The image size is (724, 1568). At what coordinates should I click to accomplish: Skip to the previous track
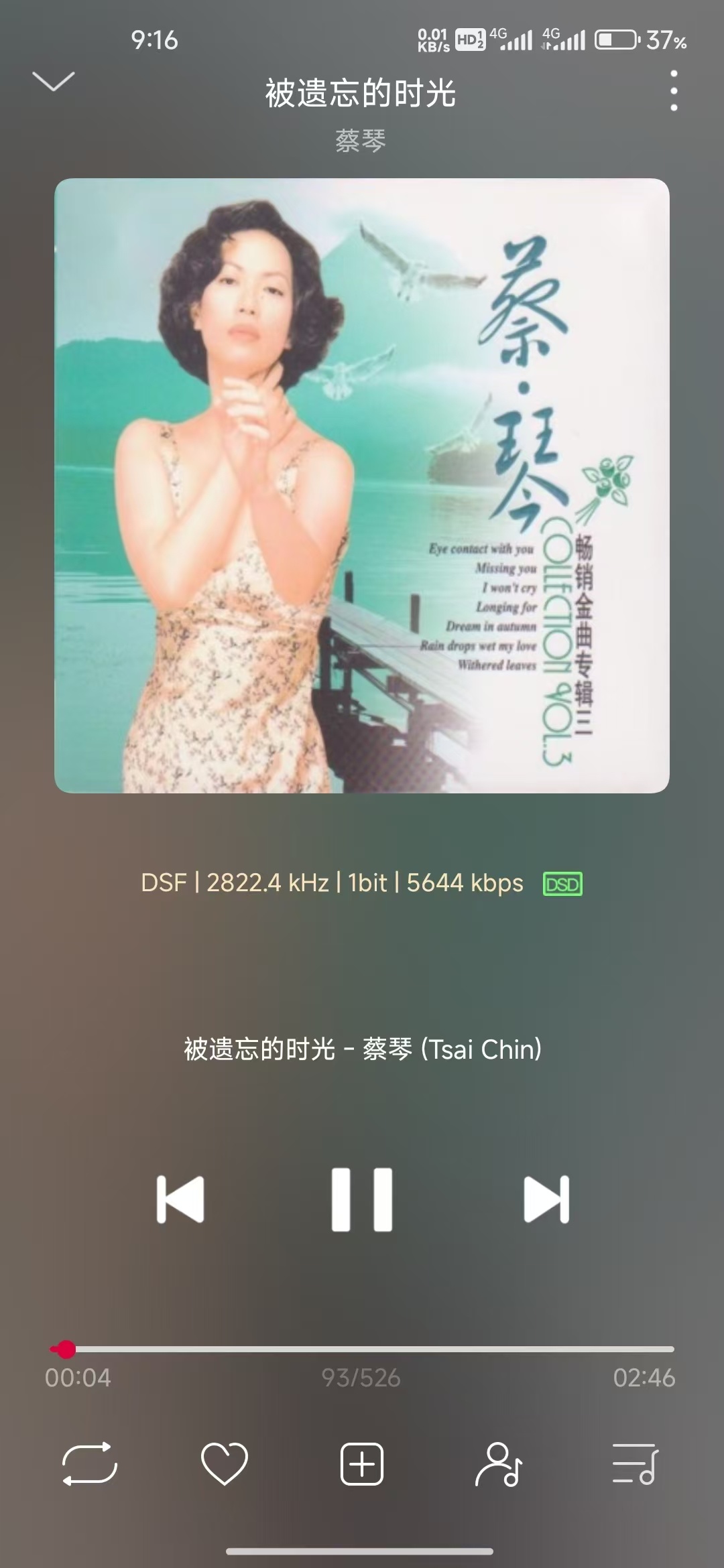click(x=180, y=1199)
